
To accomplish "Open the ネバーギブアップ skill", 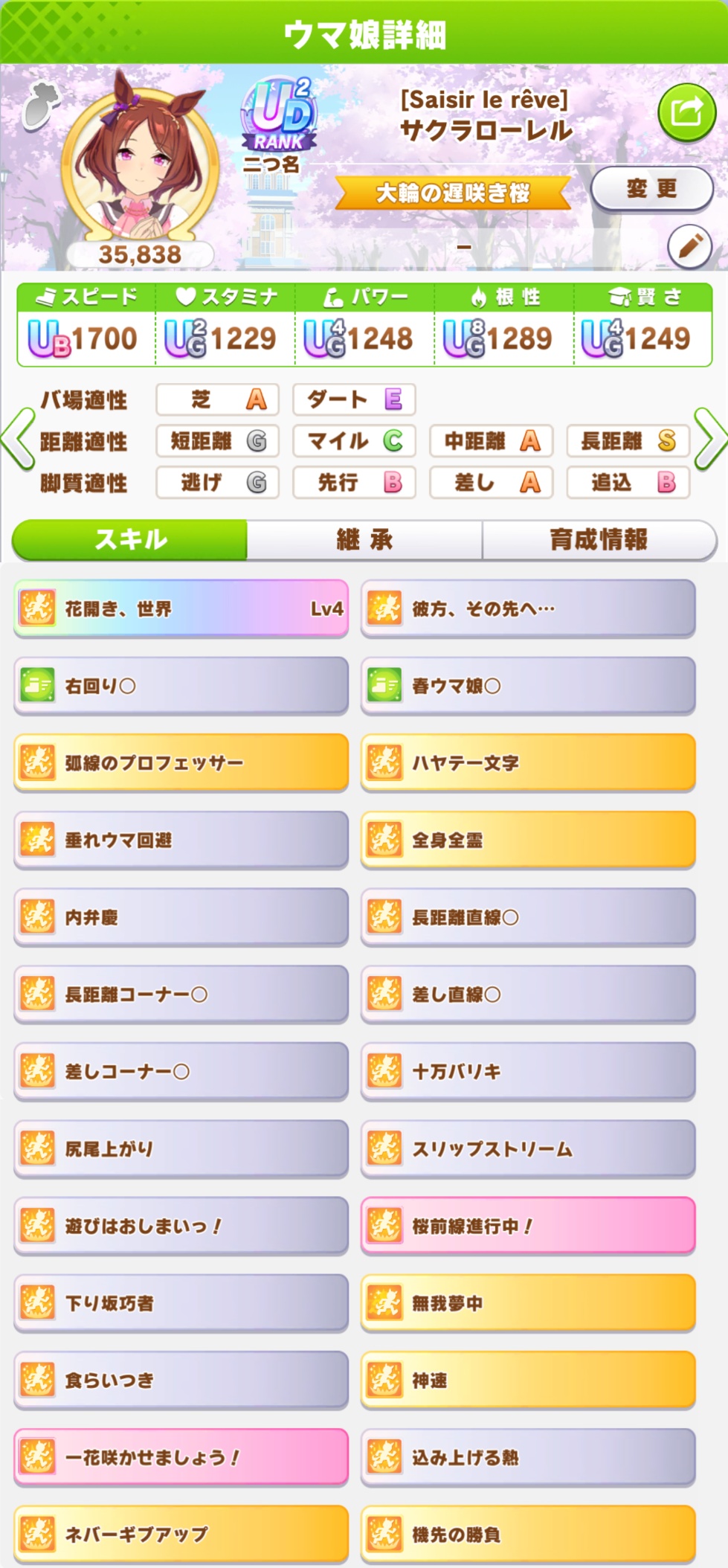I will click(181, 1534).
